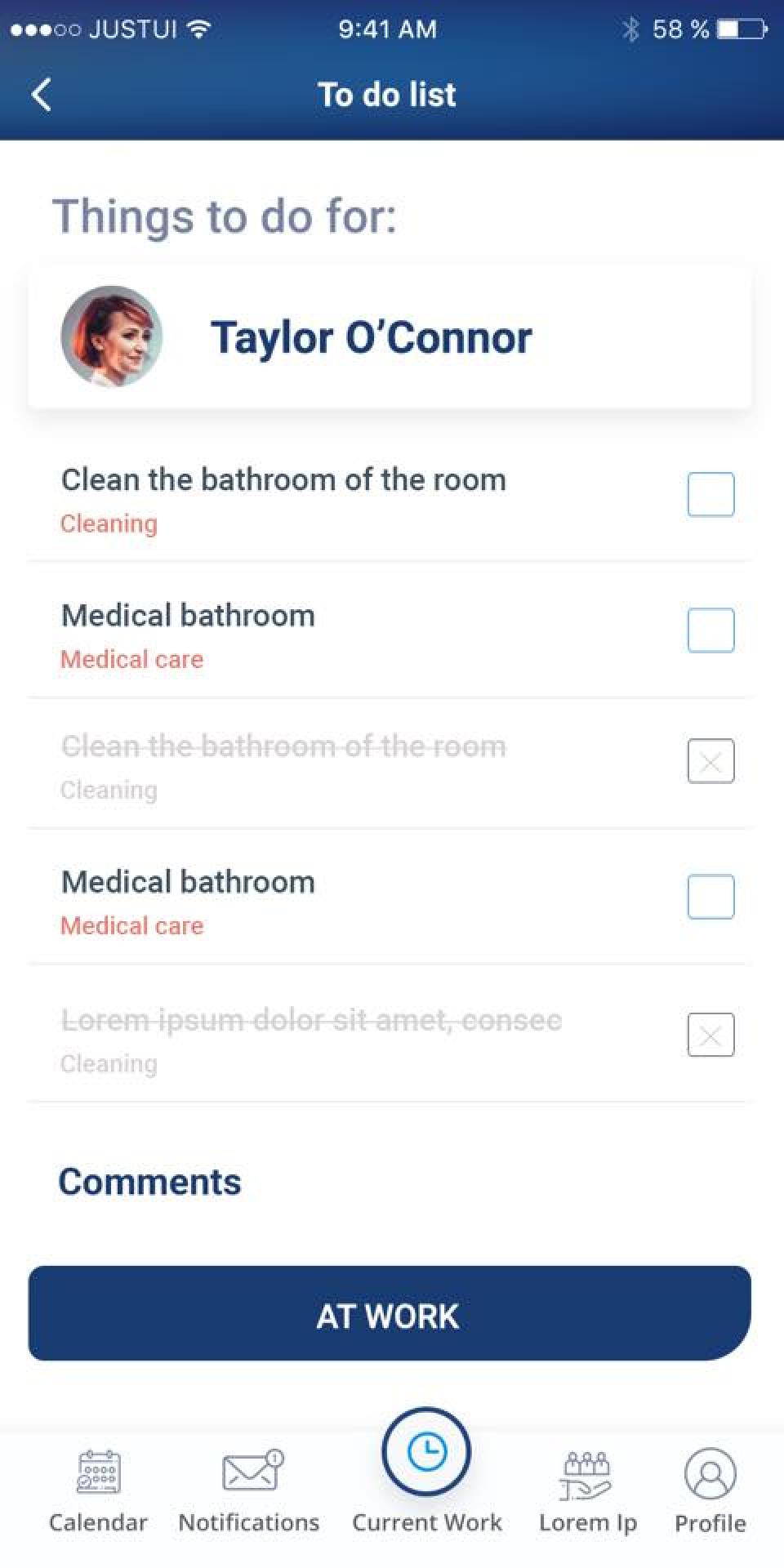This screenshot has height=1568, width=784.
Task: Tap the Wi-Fi icon in the status bar
Action: (198, 27)
